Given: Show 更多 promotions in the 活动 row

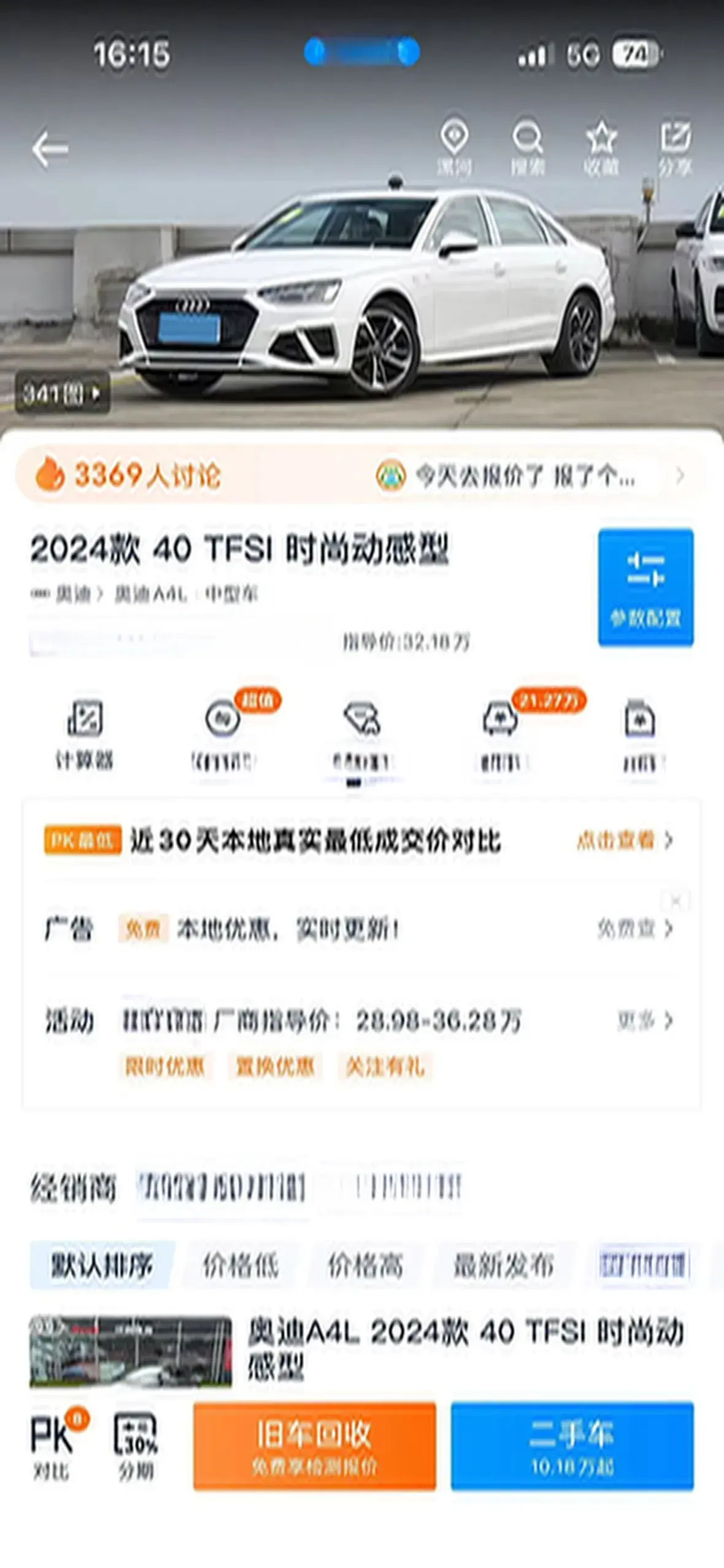Looking at the screenshot, I should point(644,1020).
